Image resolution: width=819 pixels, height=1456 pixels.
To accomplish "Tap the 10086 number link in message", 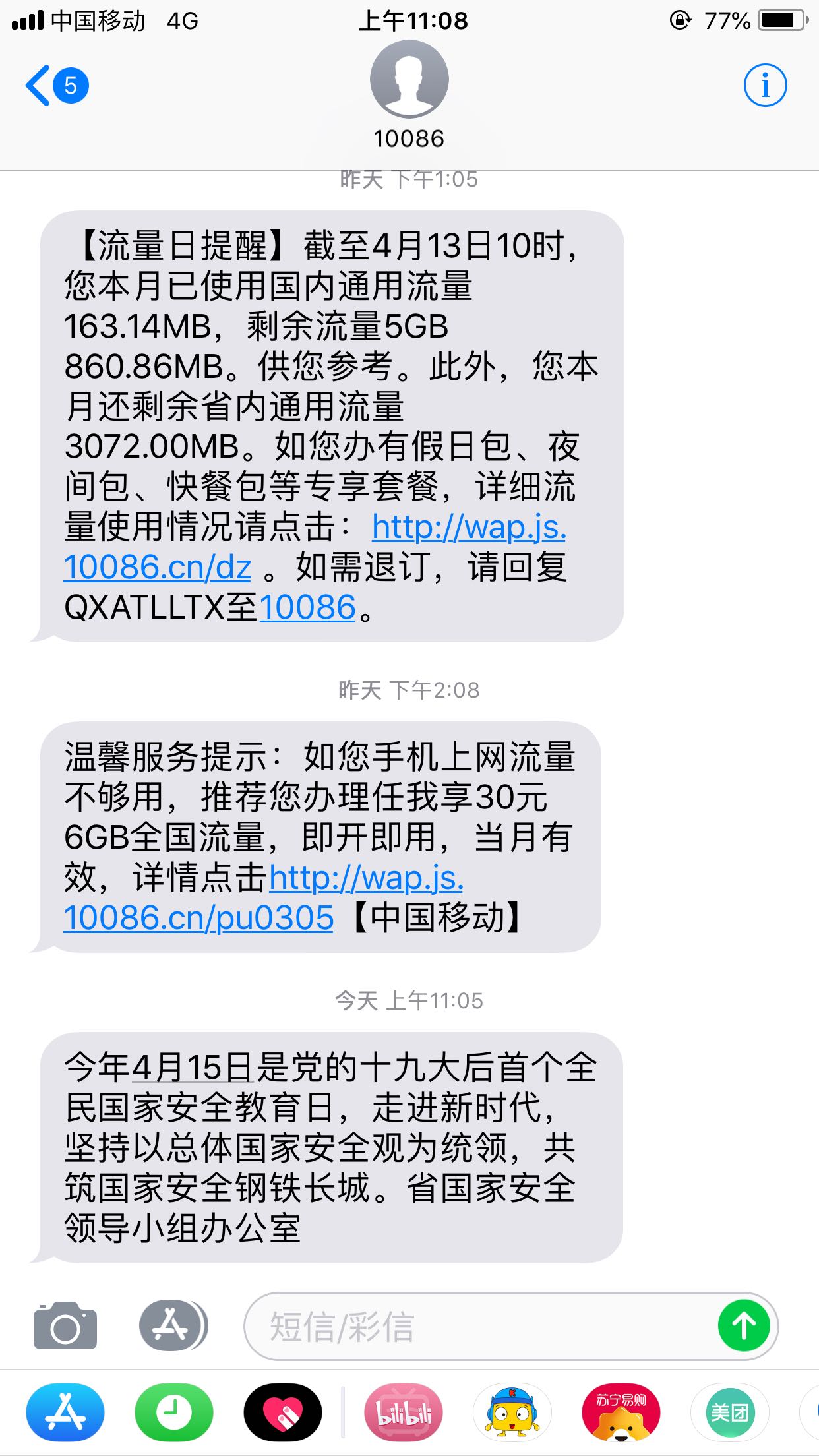I will [308, 607].
